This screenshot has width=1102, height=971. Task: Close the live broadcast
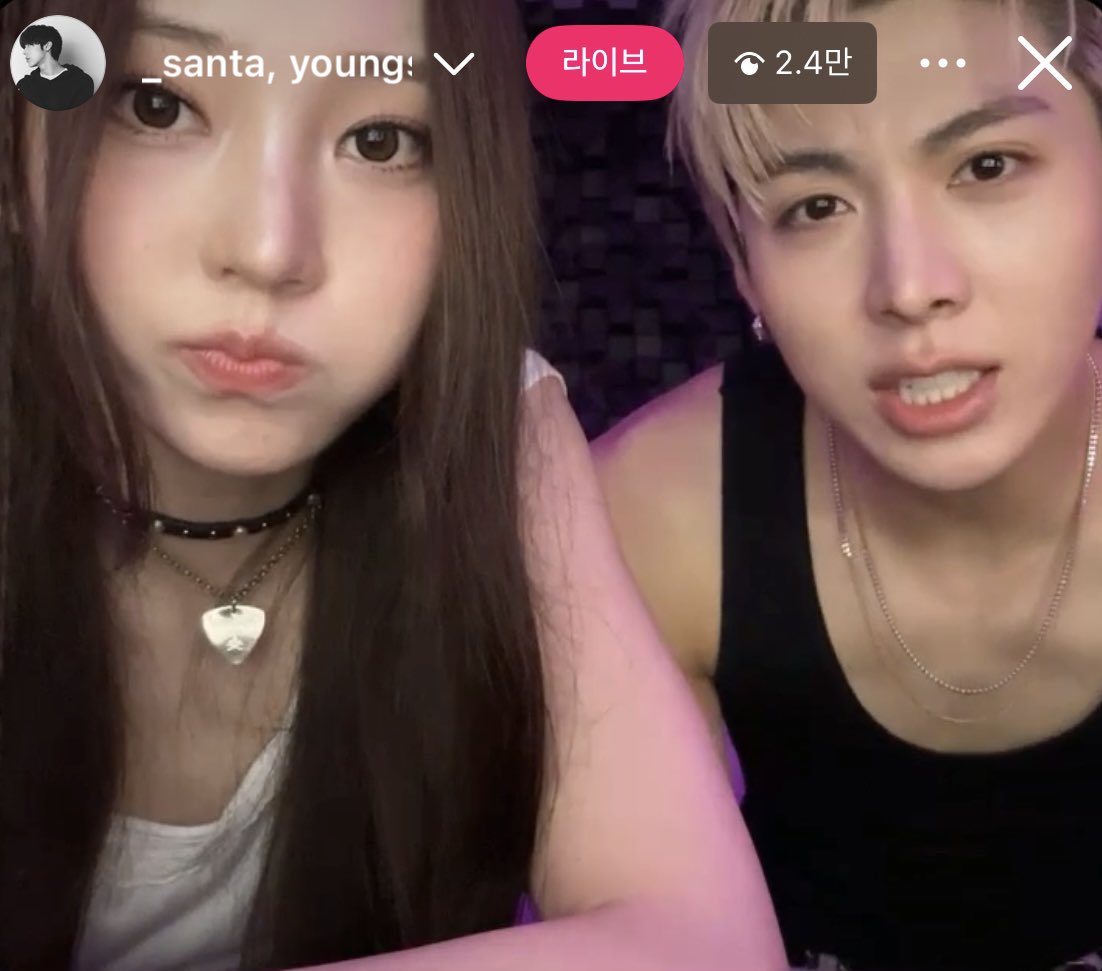(x=1044, y=63)
